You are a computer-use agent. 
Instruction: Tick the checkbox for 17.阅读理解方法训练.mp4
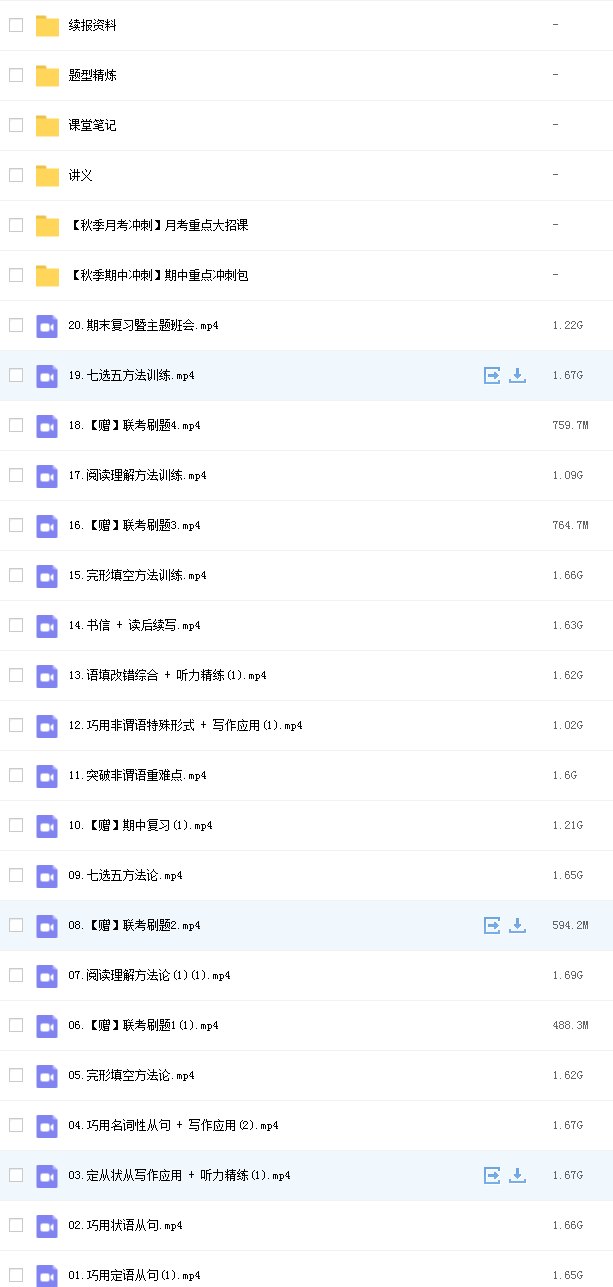pos(16,475)
